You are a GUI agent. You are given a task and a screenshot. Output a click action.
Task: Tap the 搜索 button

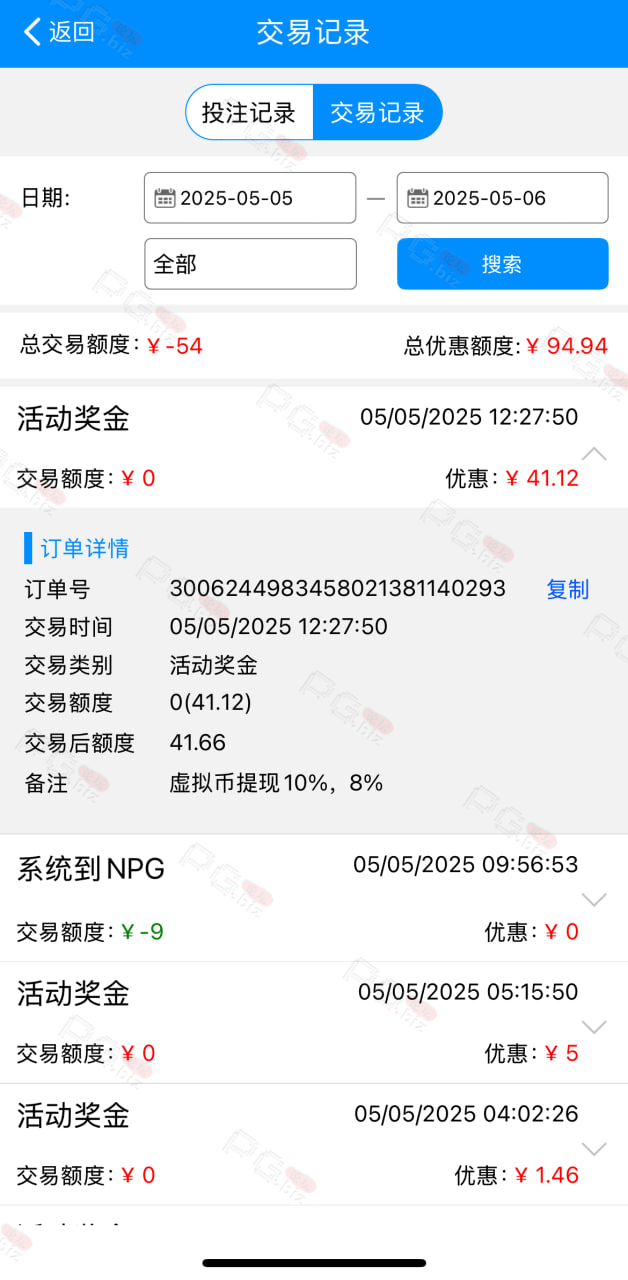click(502, 264)
